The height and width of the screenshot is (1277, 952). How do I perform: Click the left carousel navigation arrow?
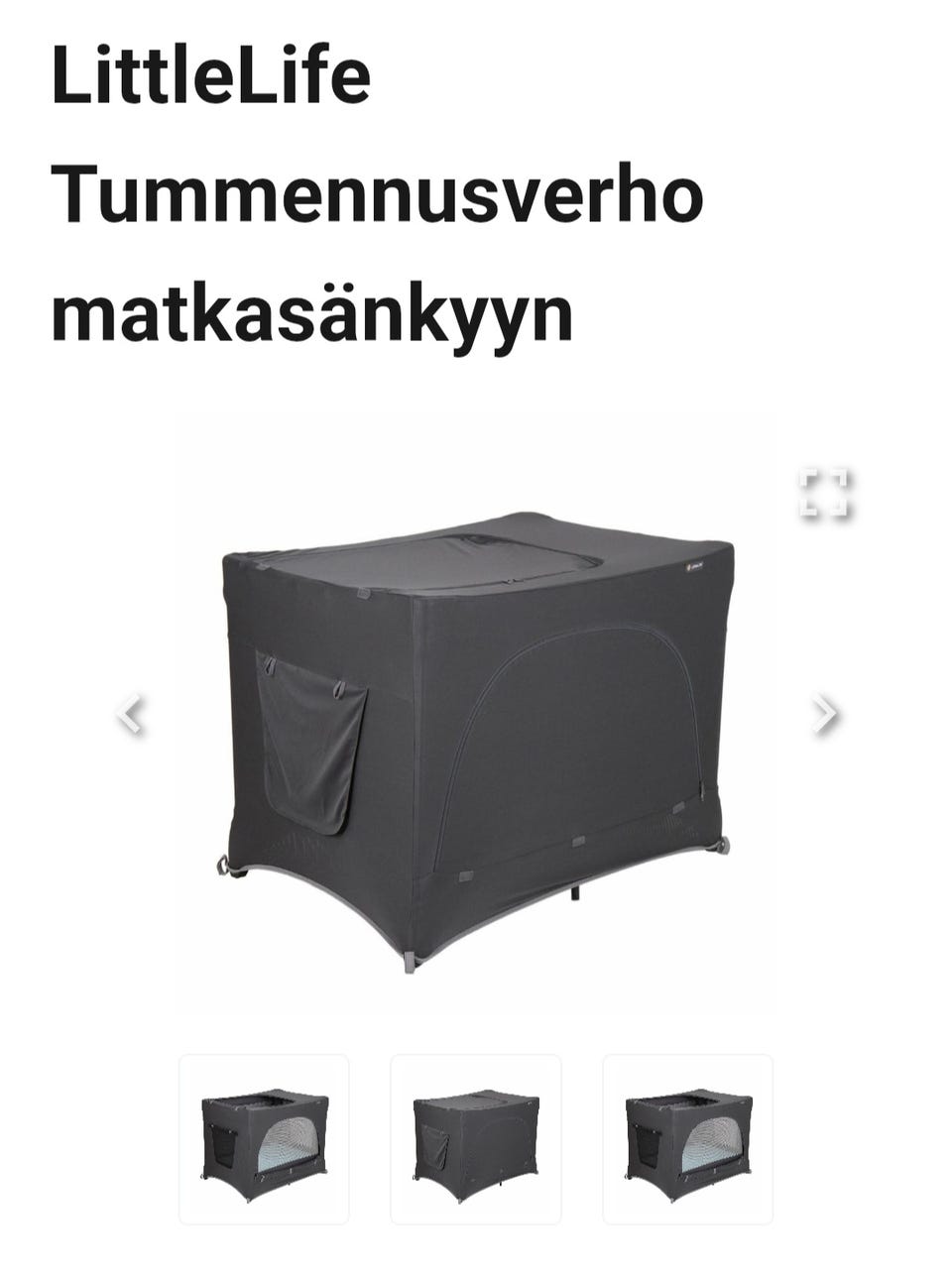(x=132, y=715)
